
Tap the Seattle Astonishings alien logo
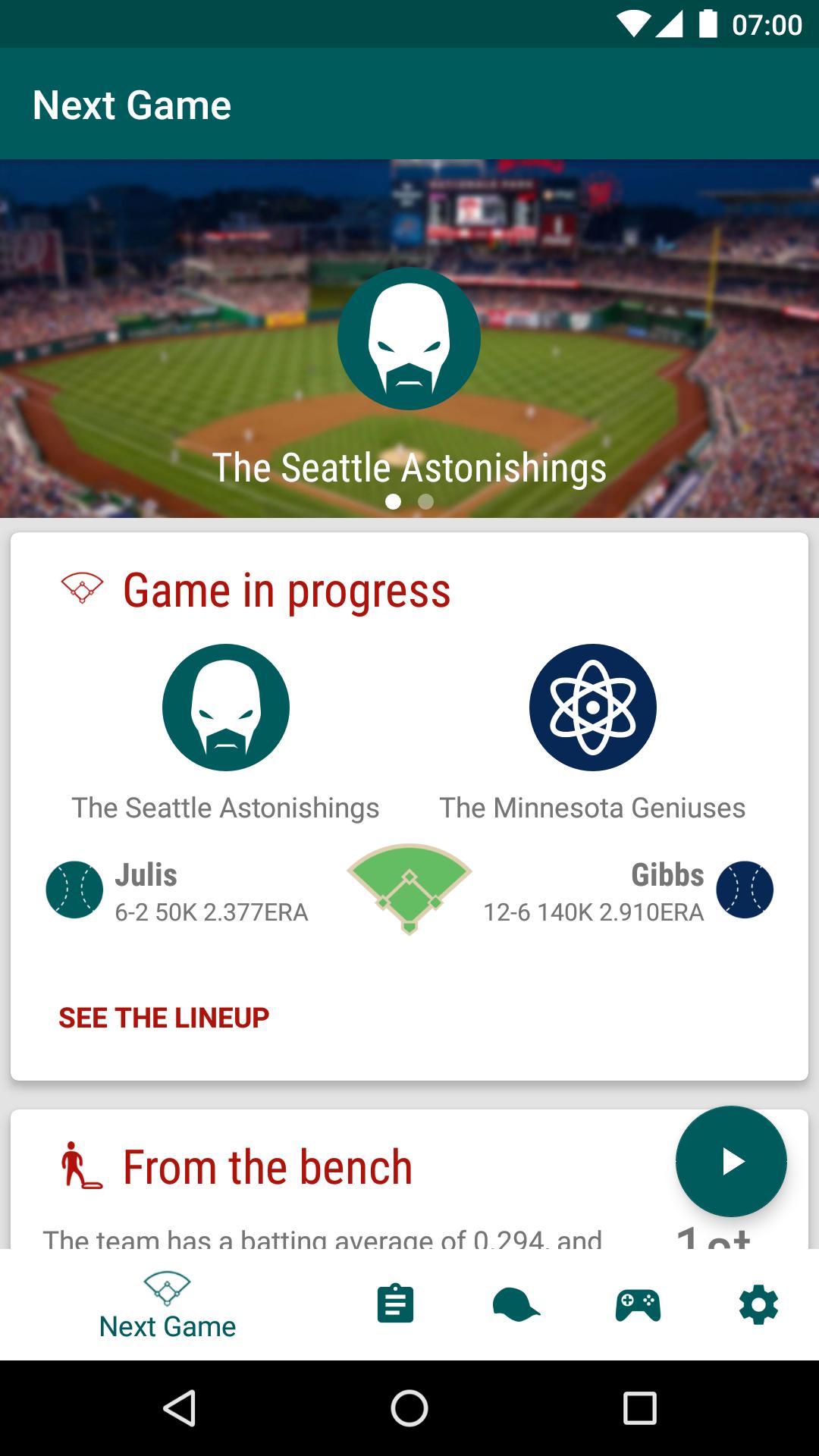(x=225, y=707)
